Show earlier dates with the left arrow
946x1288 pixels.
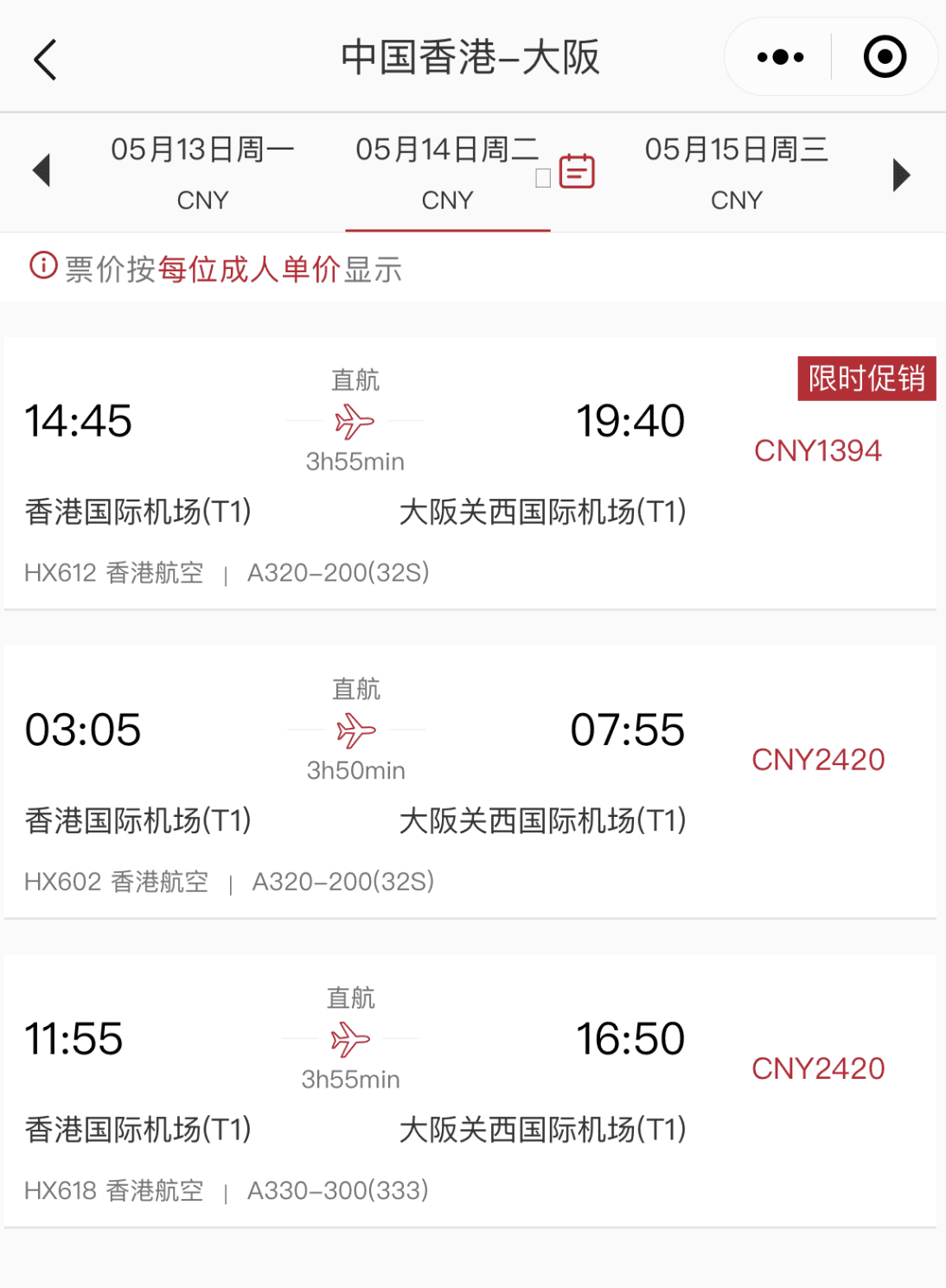coord(42,170)
